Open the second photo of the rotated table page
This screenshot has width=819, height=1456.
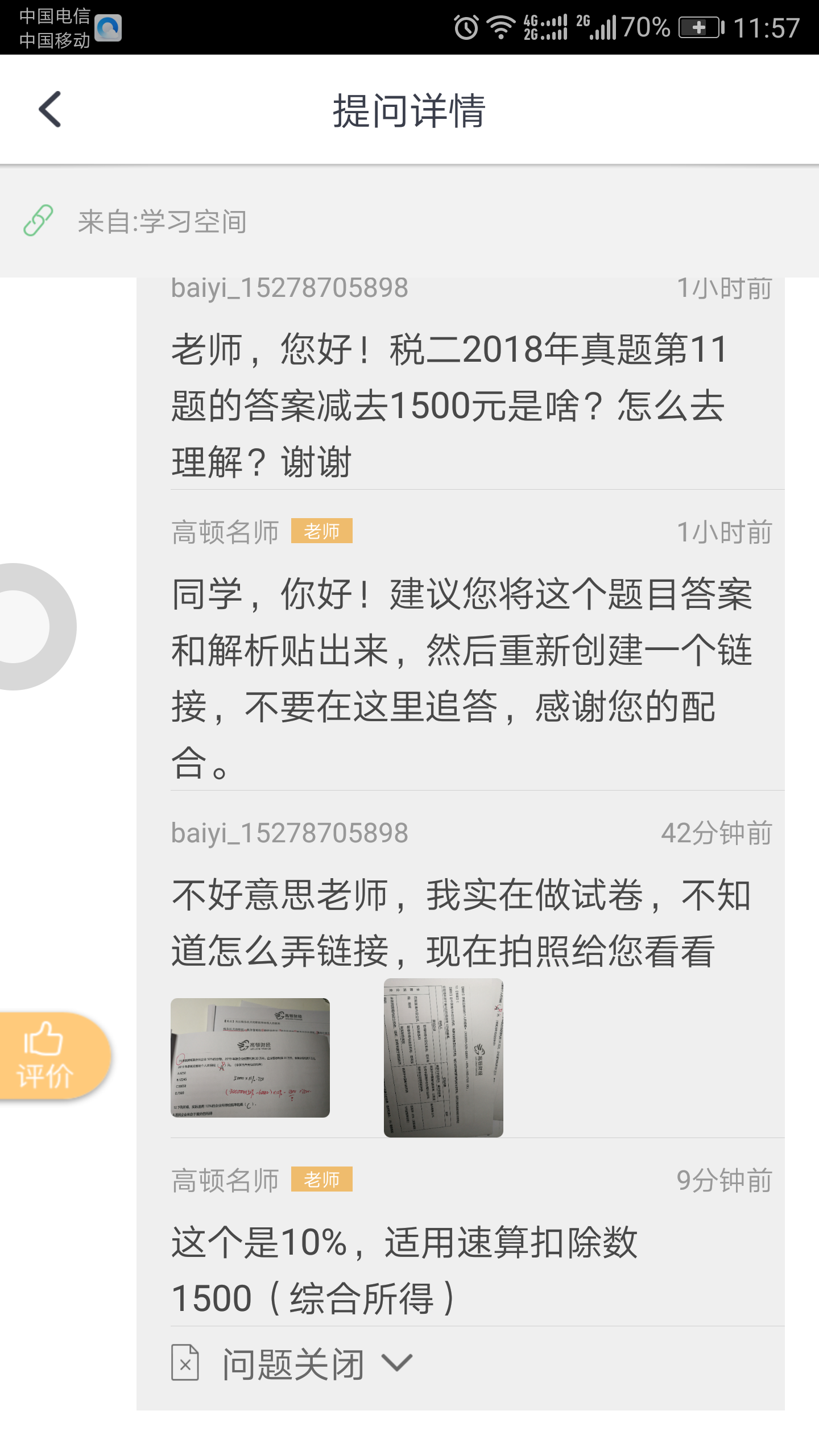pyautogui.click(x=443, y=1058)
